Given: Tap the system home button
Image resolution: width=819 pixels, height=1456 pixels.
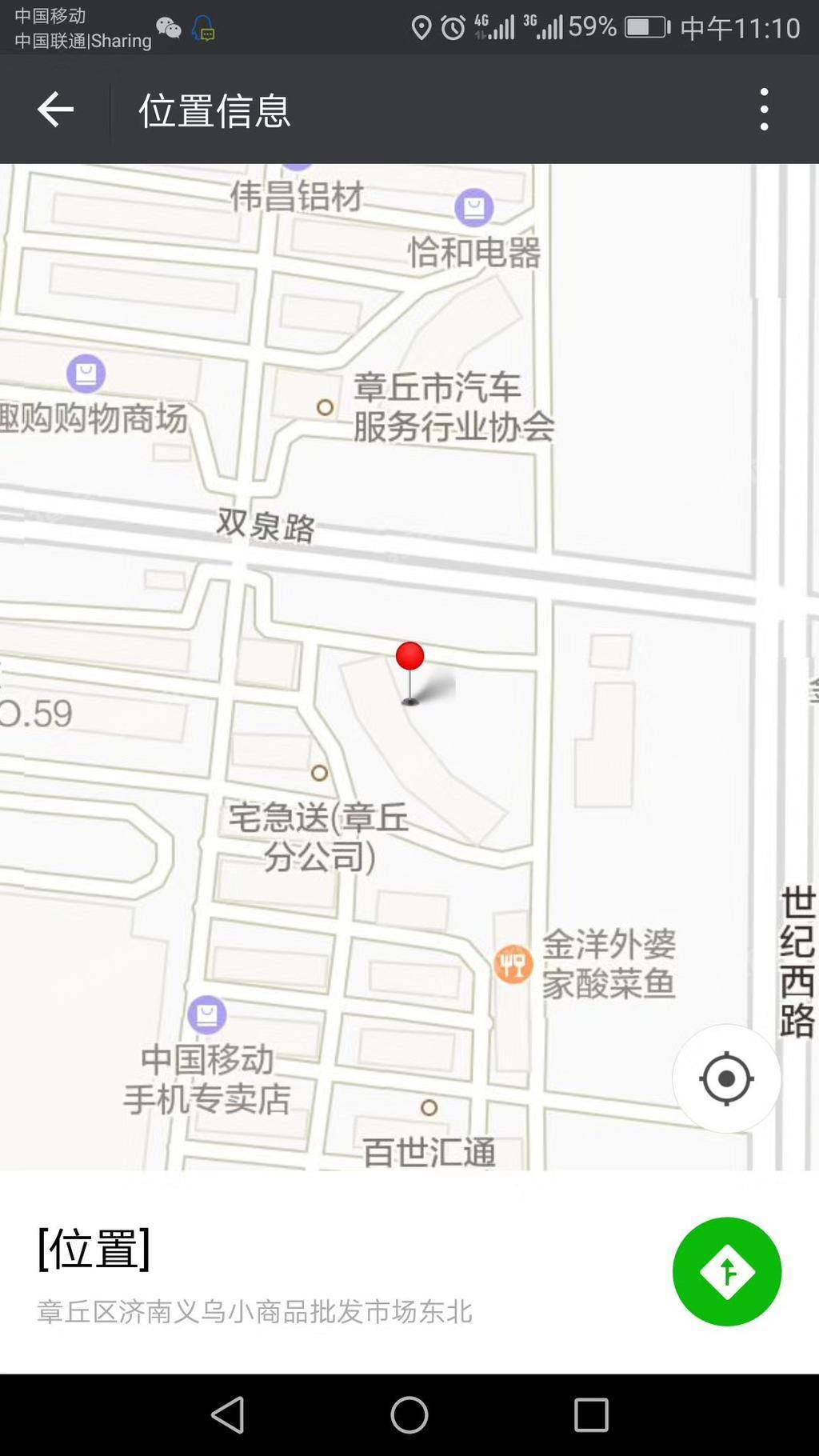Looking at the screenshot, I should pos(409,1414).
